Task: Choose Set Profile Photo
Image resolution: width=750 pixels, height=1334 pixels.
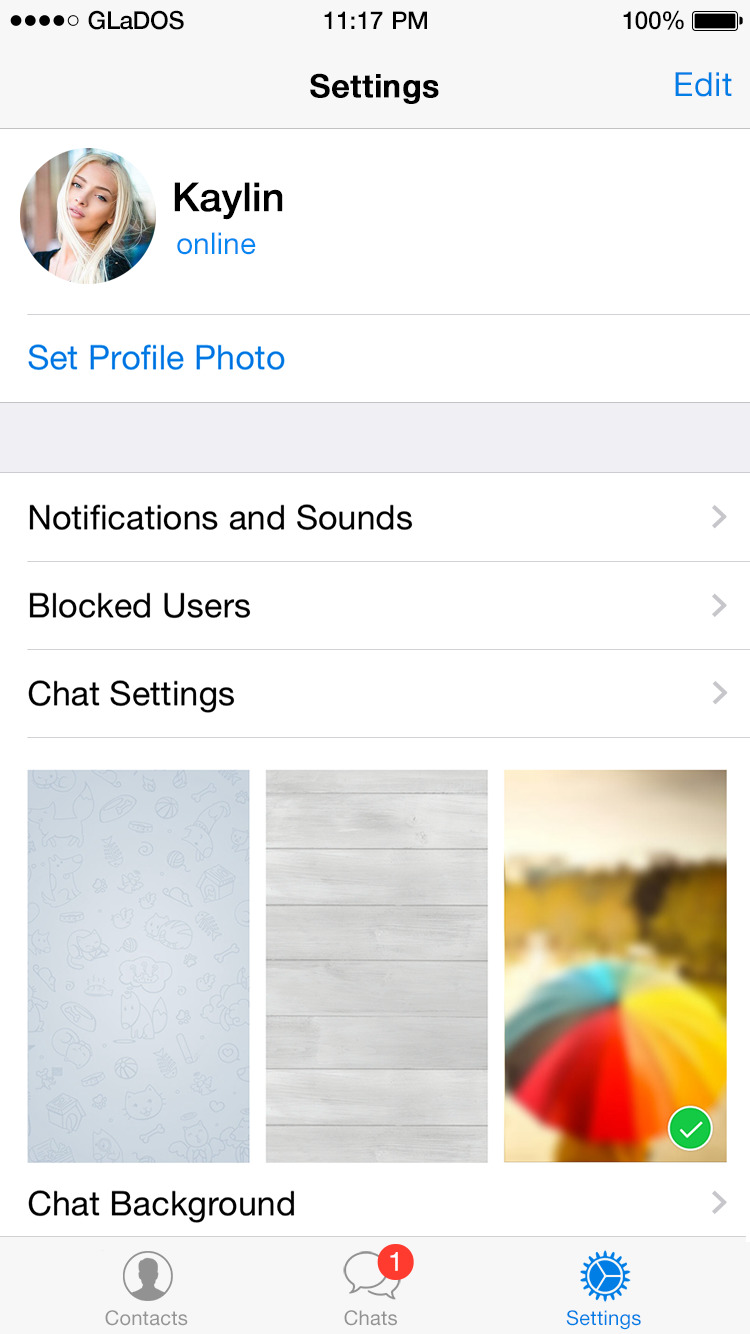Action: [157, 358]
